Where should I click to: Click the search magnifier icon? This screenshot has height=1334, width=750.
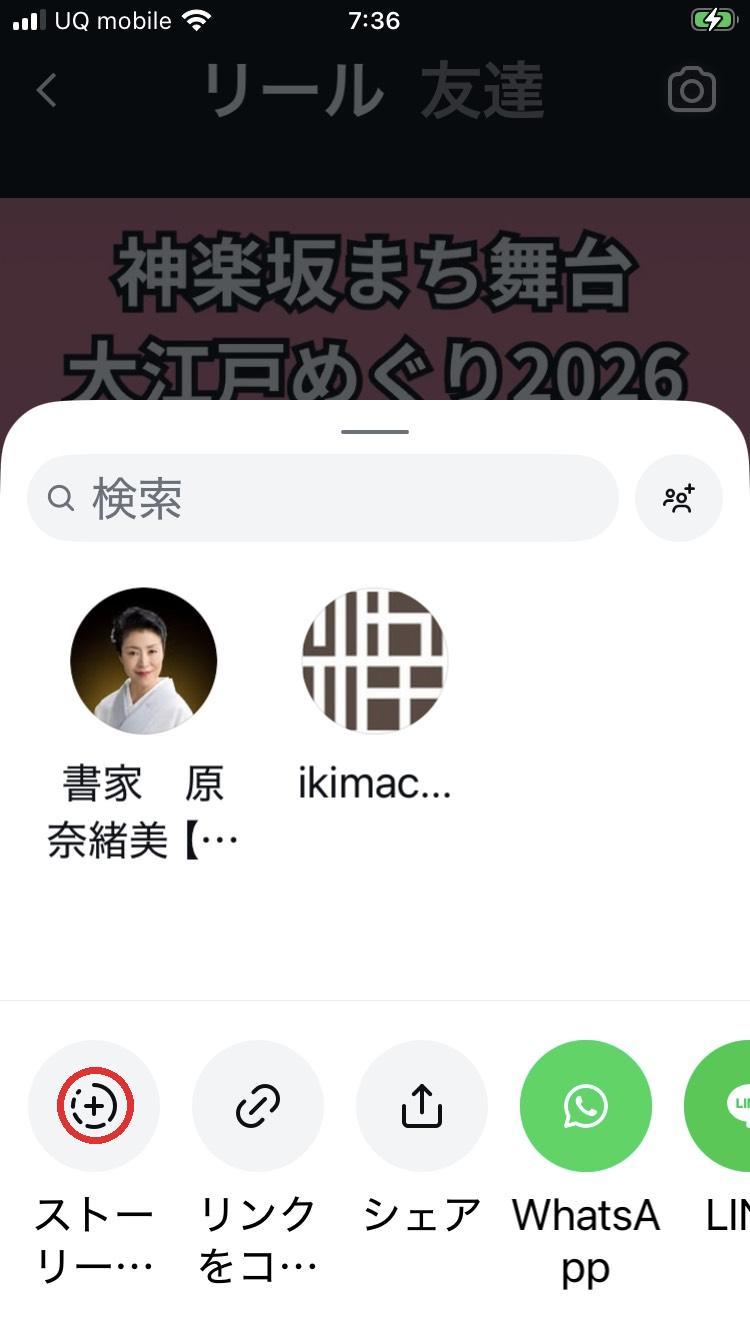(x=62, y=498)
